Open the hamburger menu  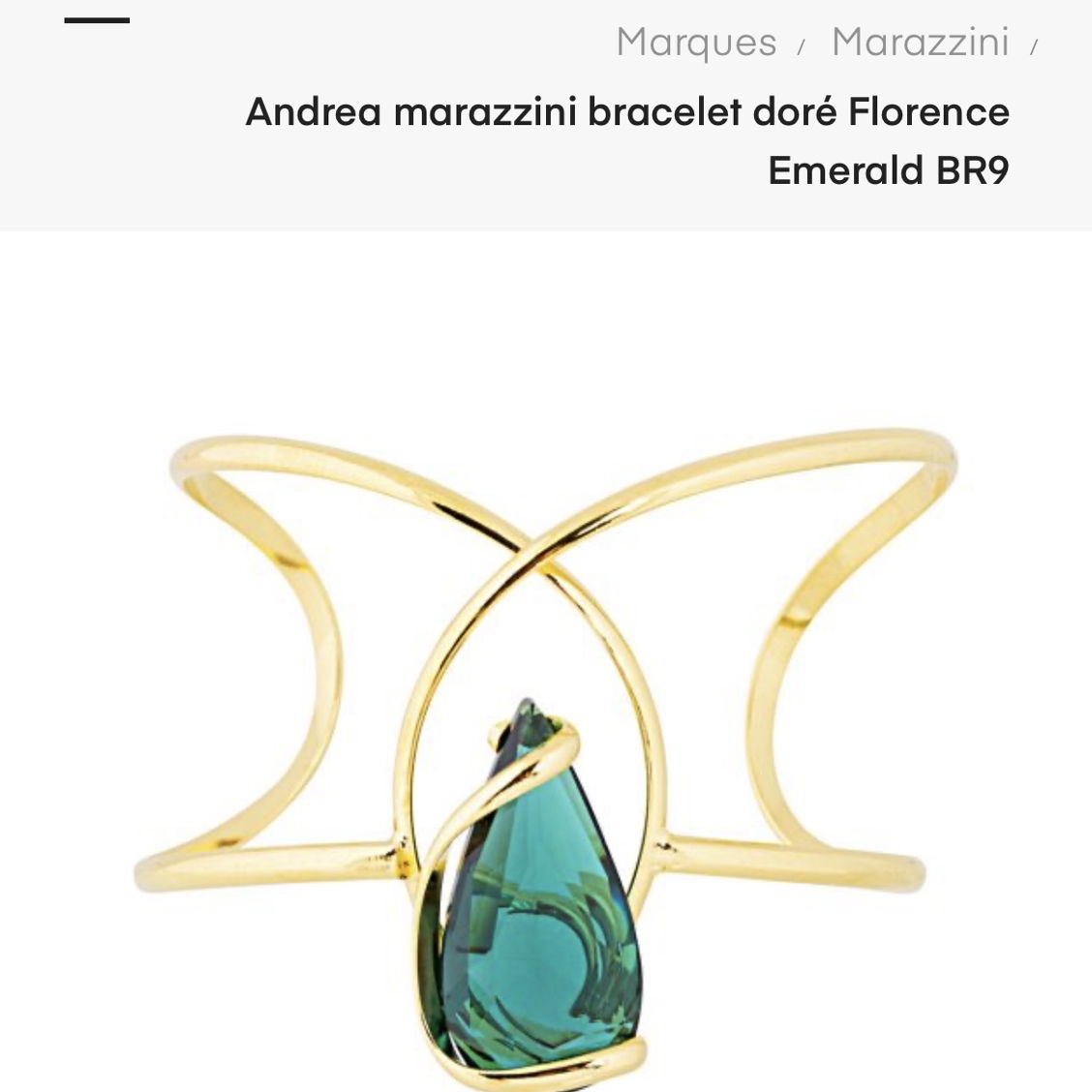click(x=97, y=19)
